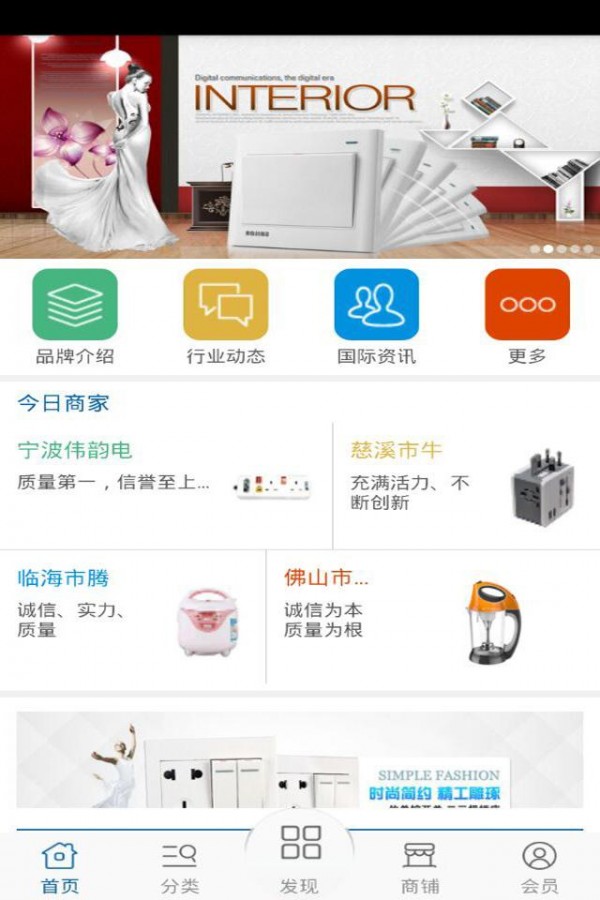Switch to the 分类 categories tab

tap(180, 866)
